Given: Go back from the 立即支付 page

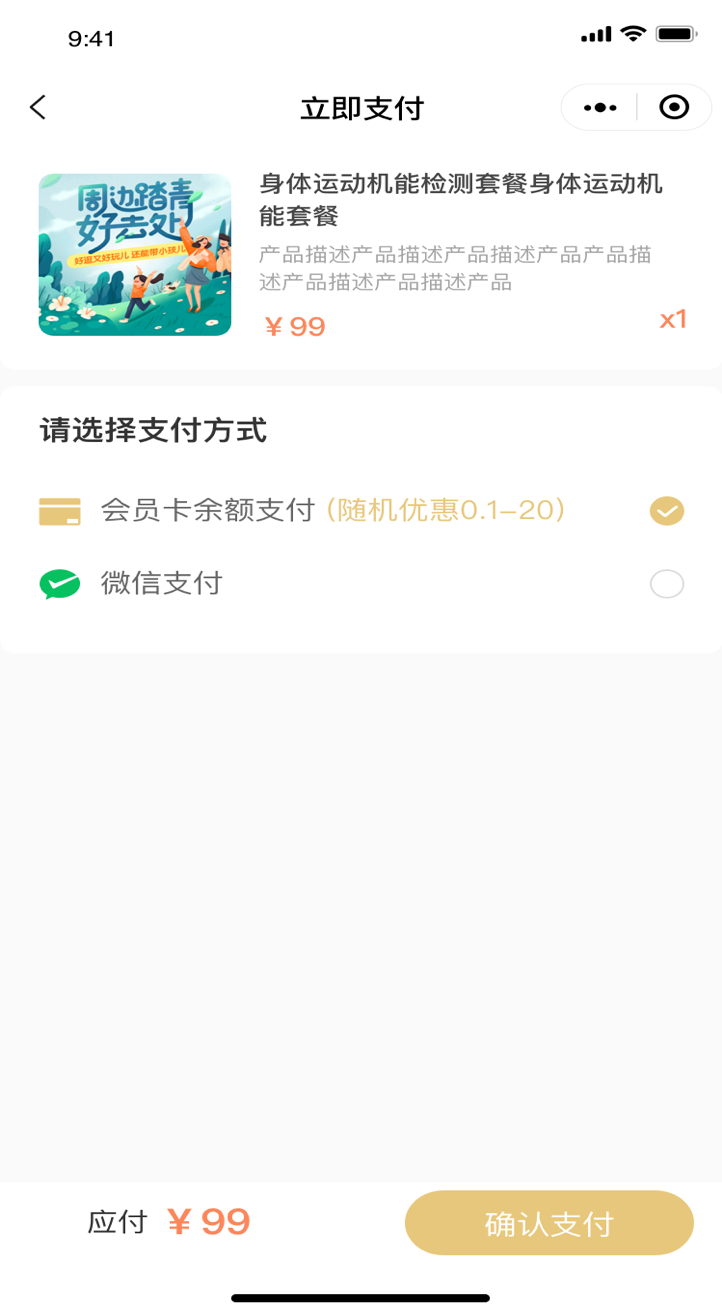Looking at the screenshot, I should click(38, 108).
